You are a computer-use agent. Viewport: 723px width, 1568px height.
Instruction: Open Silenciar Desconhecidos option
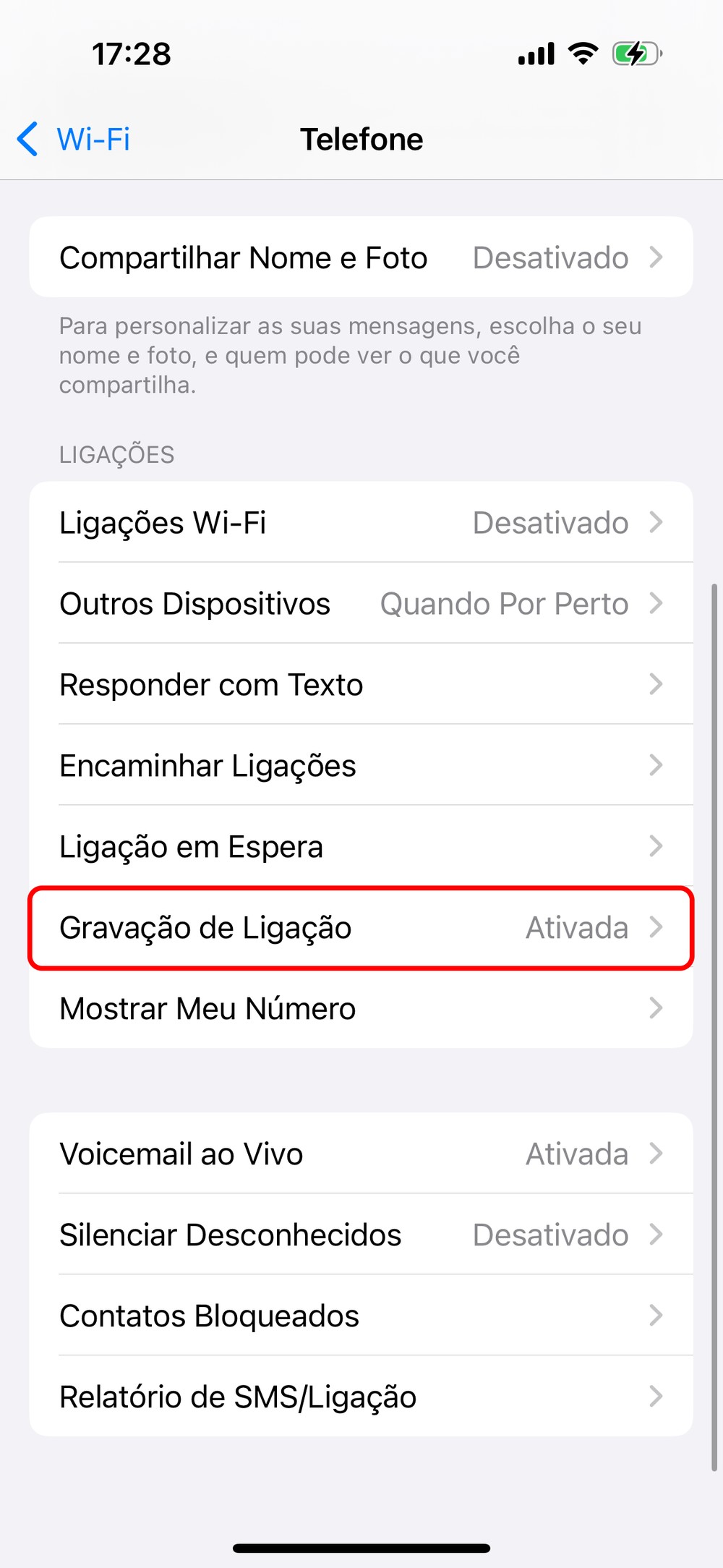[x=360, y=1235]
